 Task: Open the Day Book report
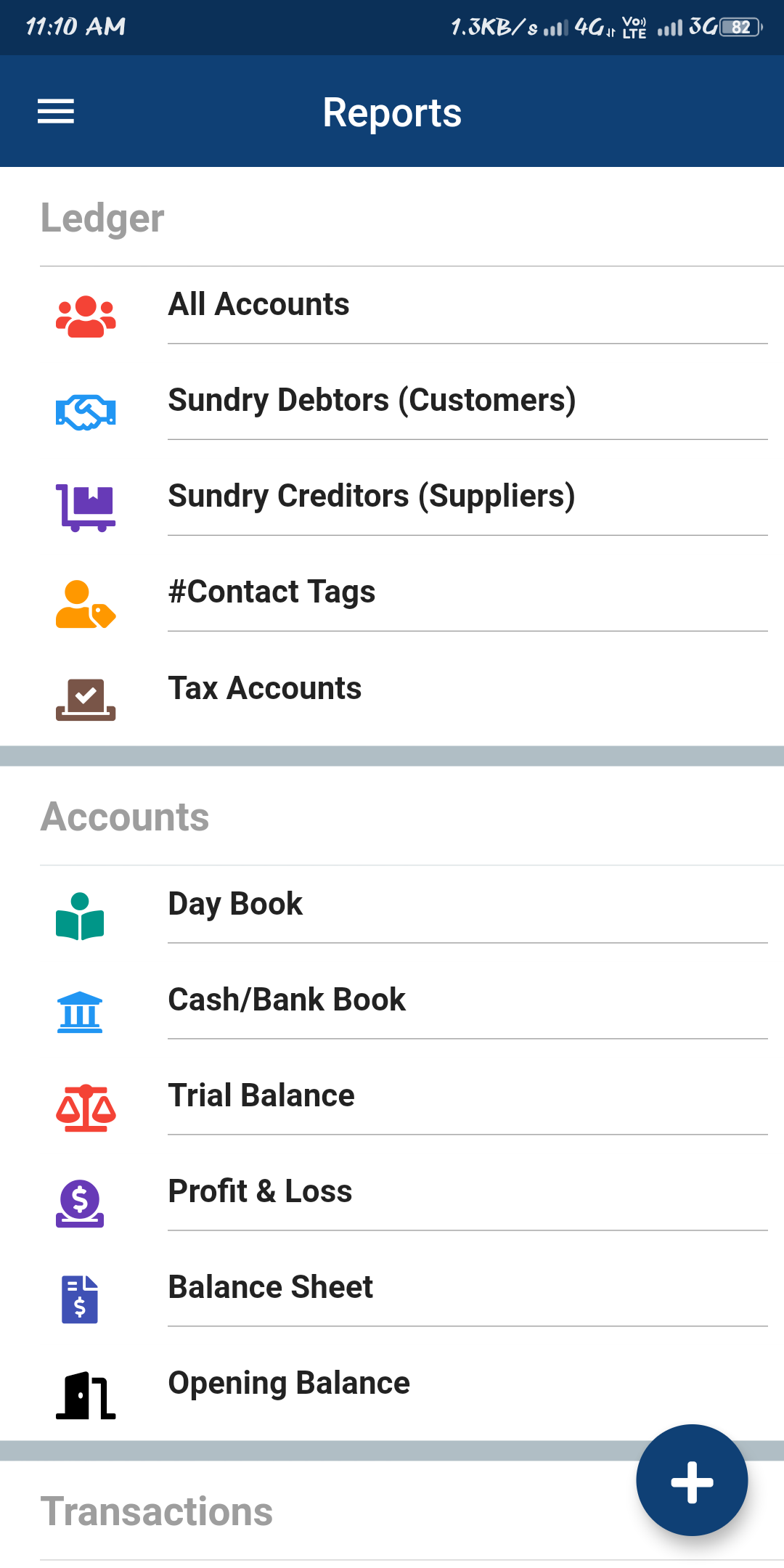(x=235, y=904)
